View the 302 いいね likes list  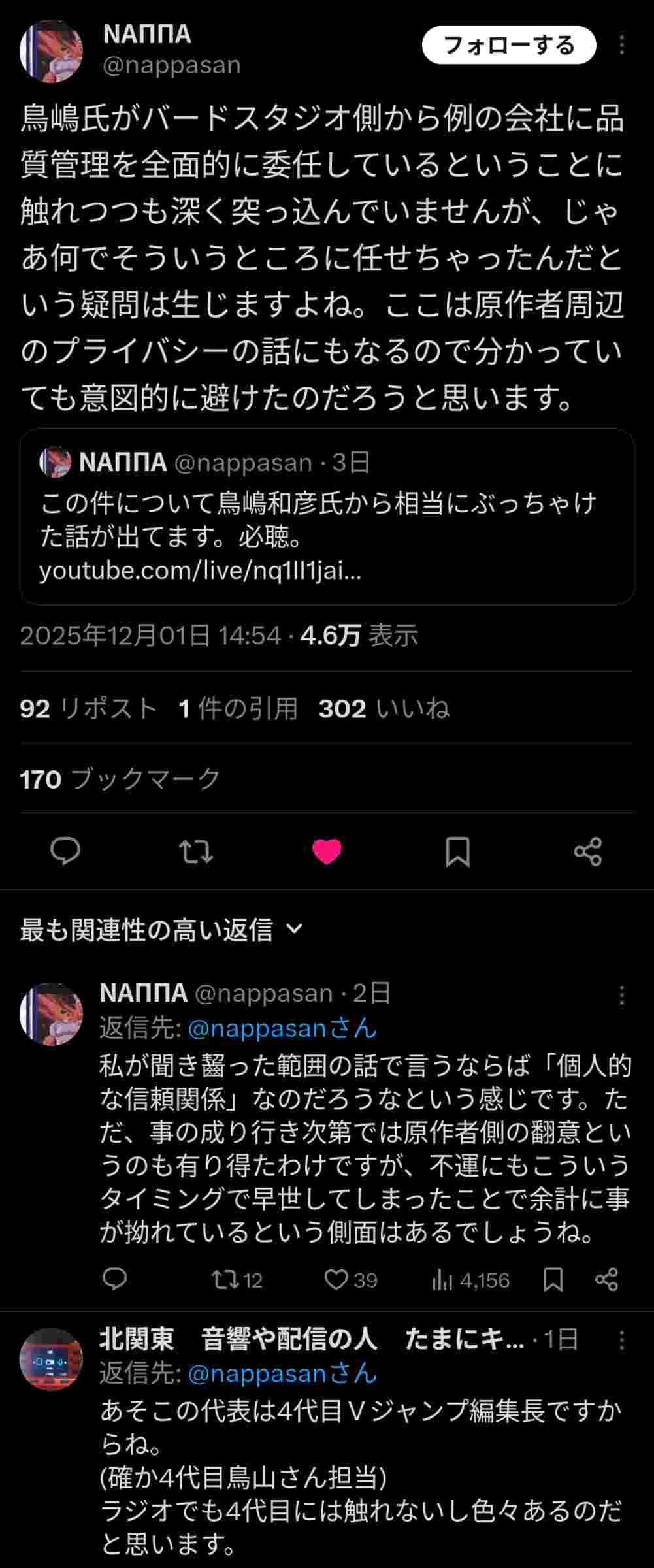pos(384,709)
